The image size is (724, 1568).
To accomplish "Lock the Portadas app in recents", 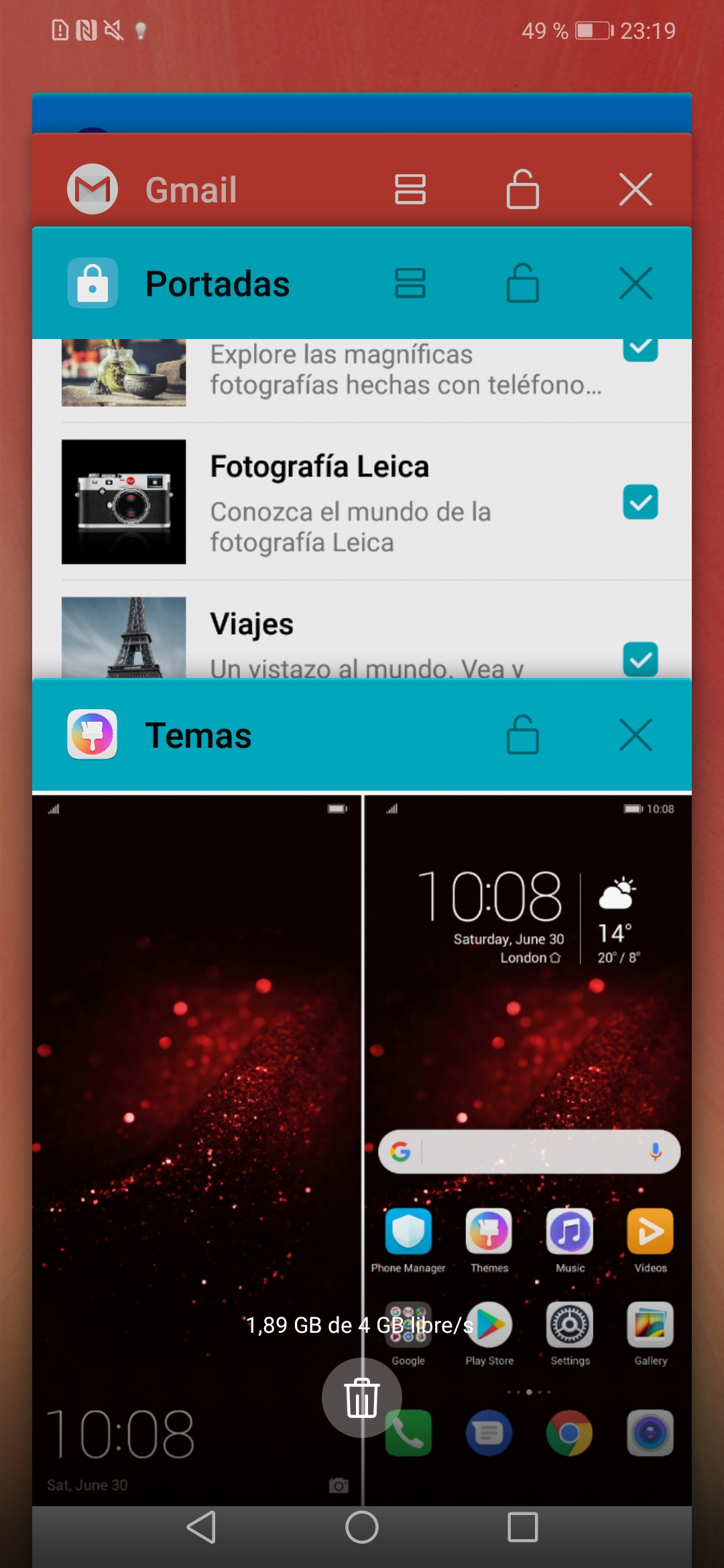I will (523, 283).
